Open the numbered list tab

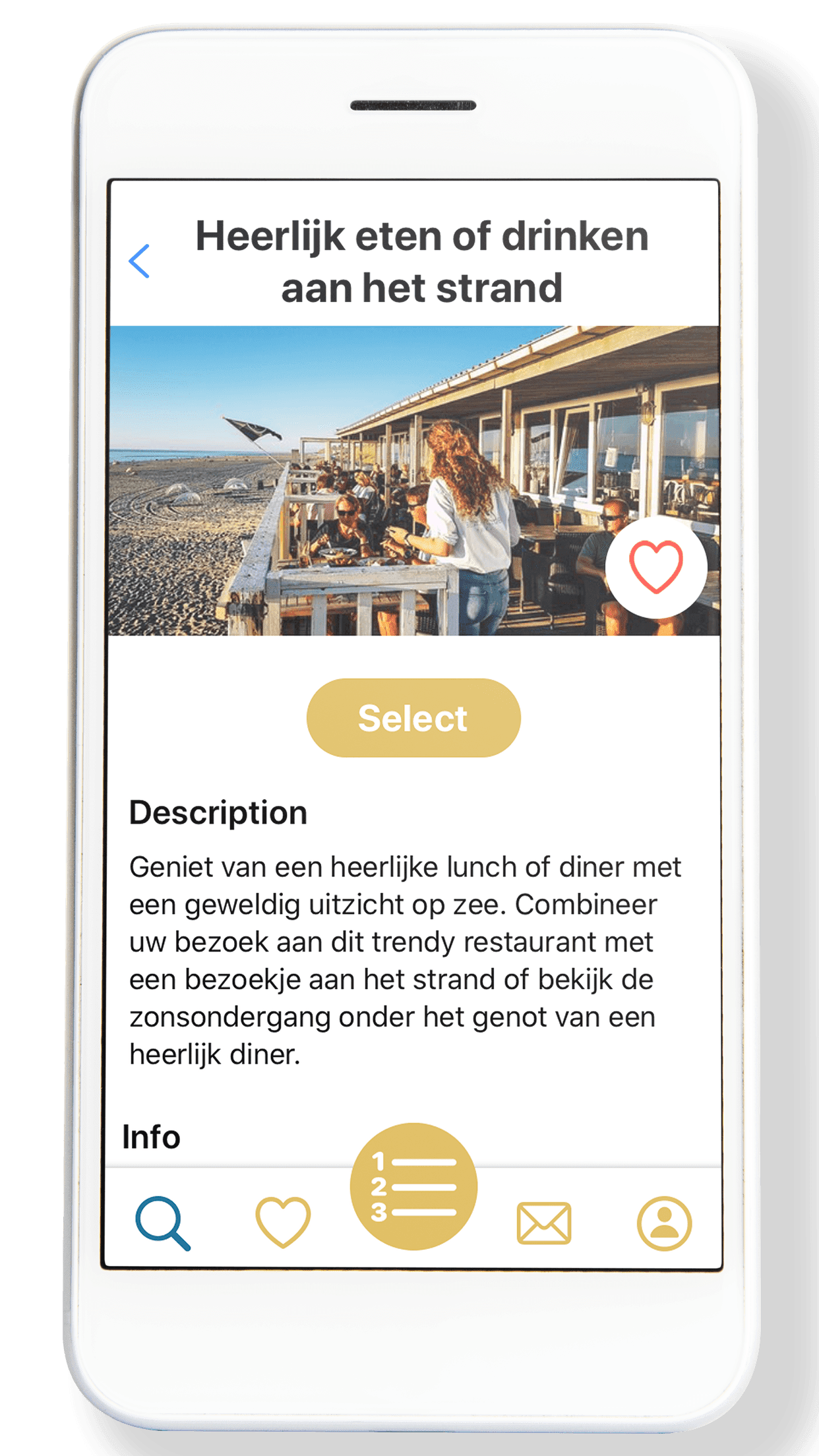point(413,1186)
